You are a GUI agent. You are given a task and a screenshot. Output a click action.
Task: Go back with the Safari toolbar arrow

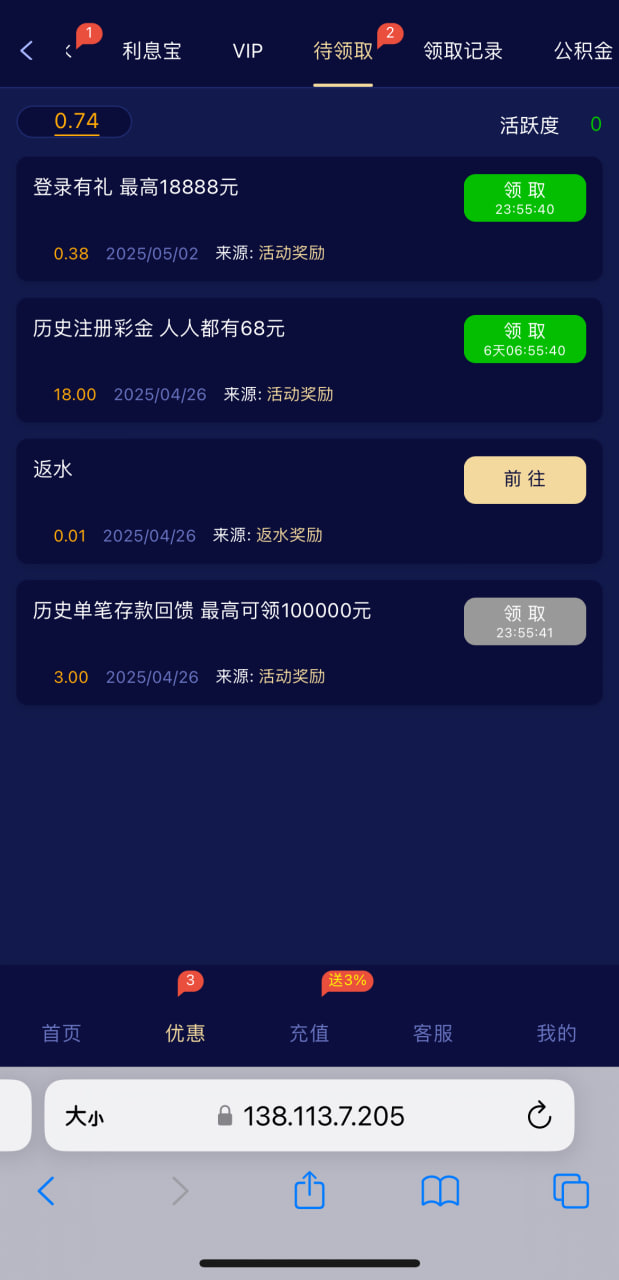(x=45, y=1191)
